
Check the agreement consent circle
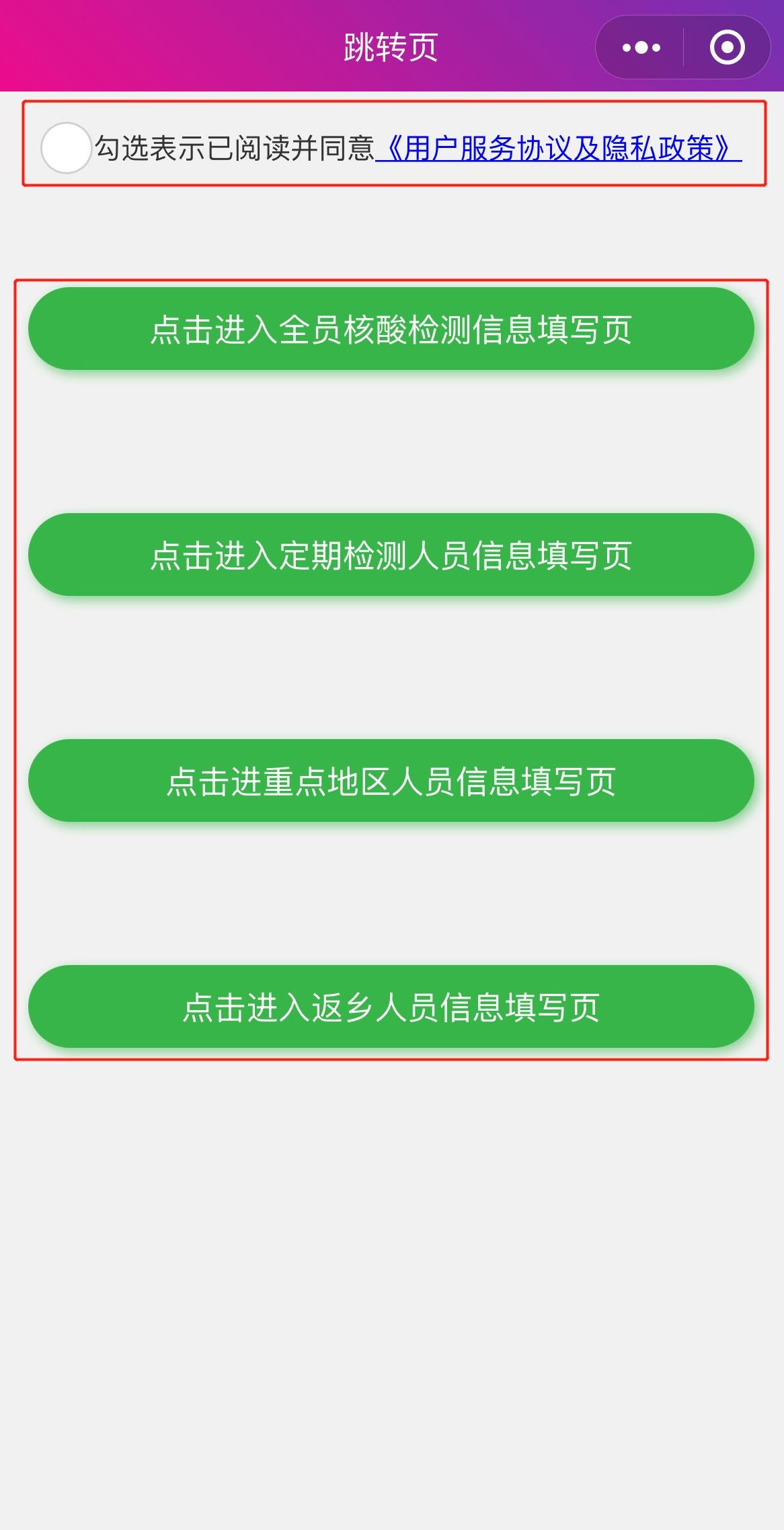click(x=66, y=148)
